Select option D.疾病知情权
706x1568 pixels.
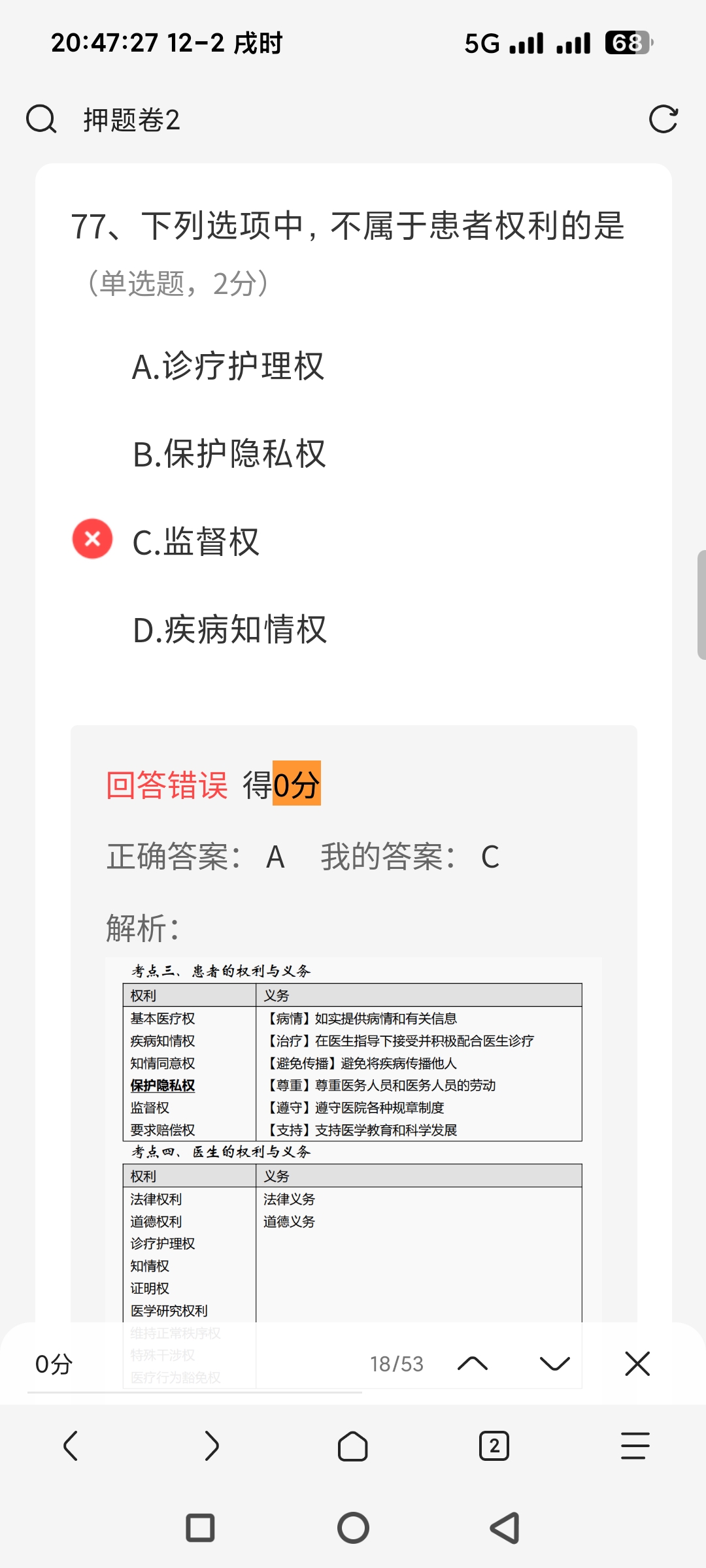click(229, 630)
